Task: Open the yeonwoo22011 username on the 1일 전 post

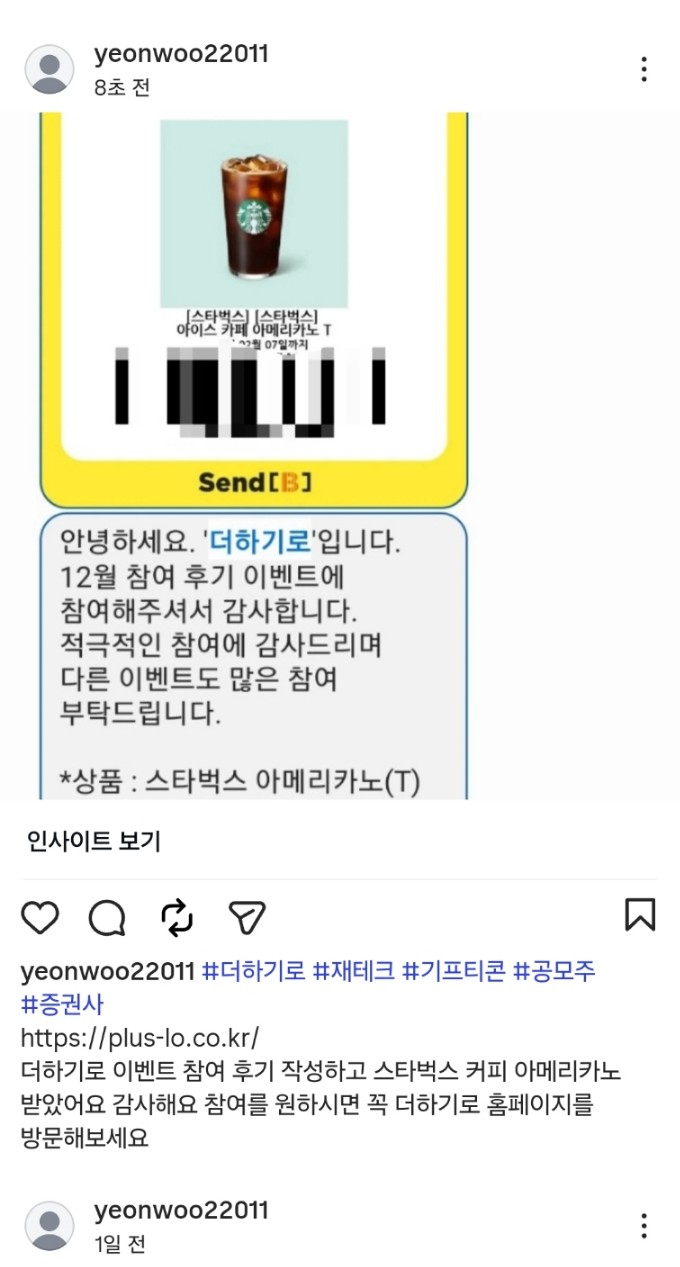Action: click(x=181, y=1210)
